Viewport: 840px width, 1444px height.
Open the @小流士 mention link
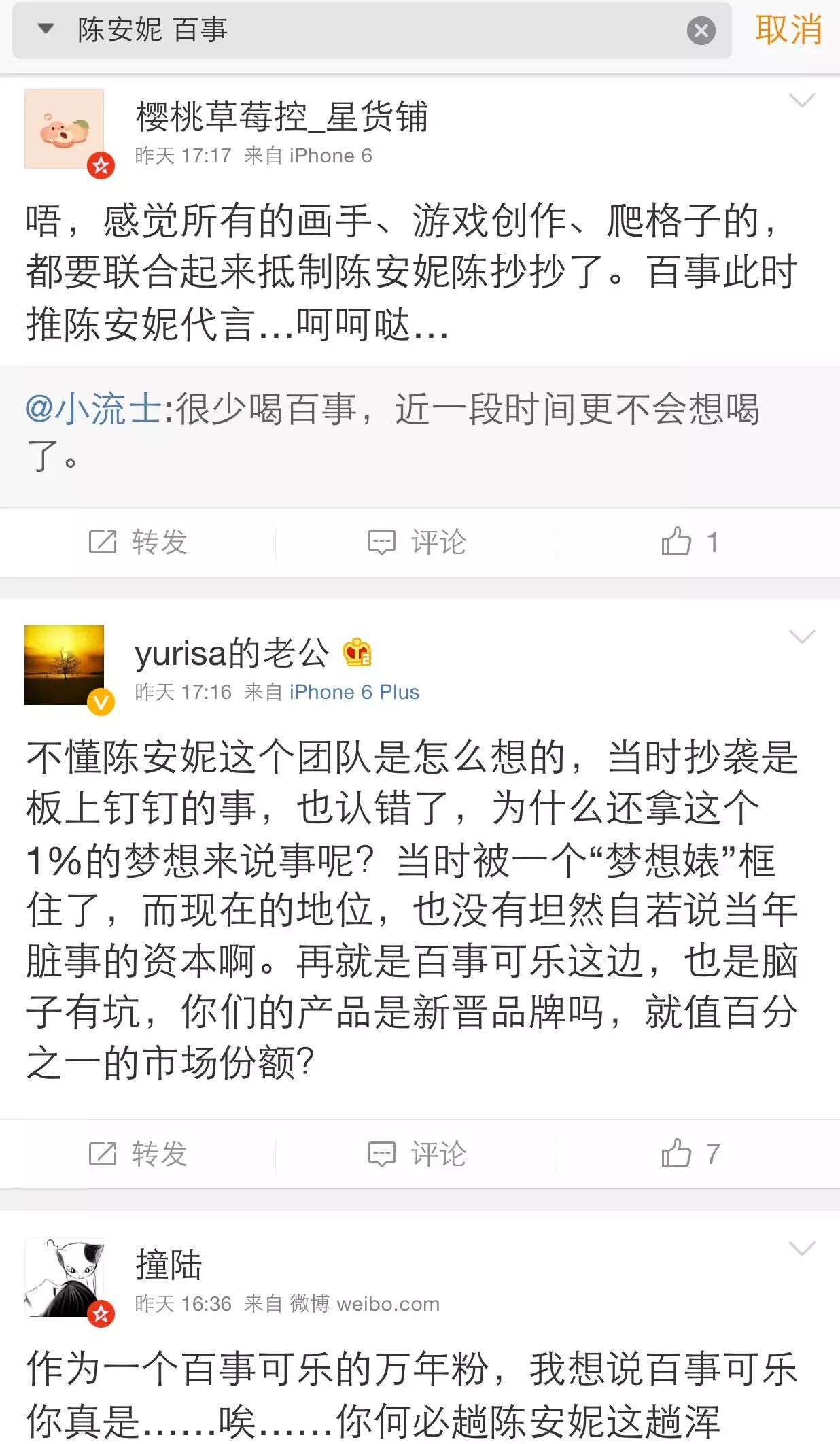pyautogui.click(x=93, y=409)
